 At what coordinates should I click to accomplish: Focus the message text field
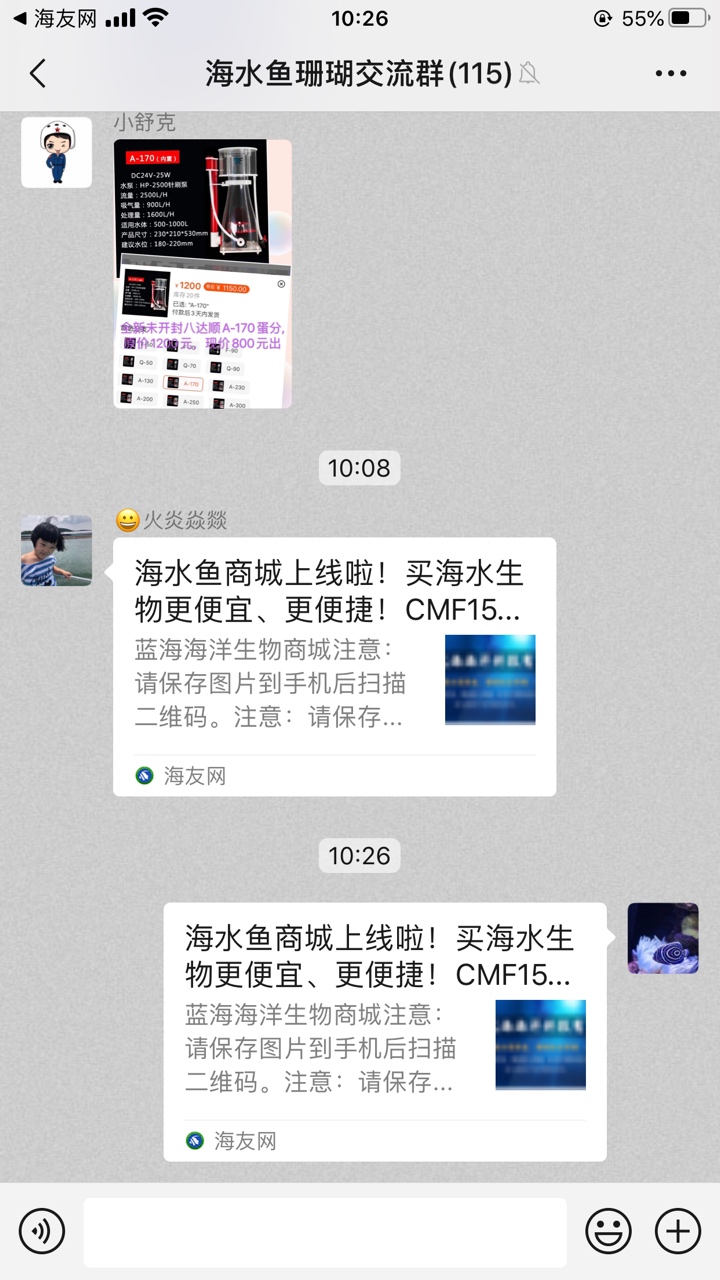point(324,1231)
